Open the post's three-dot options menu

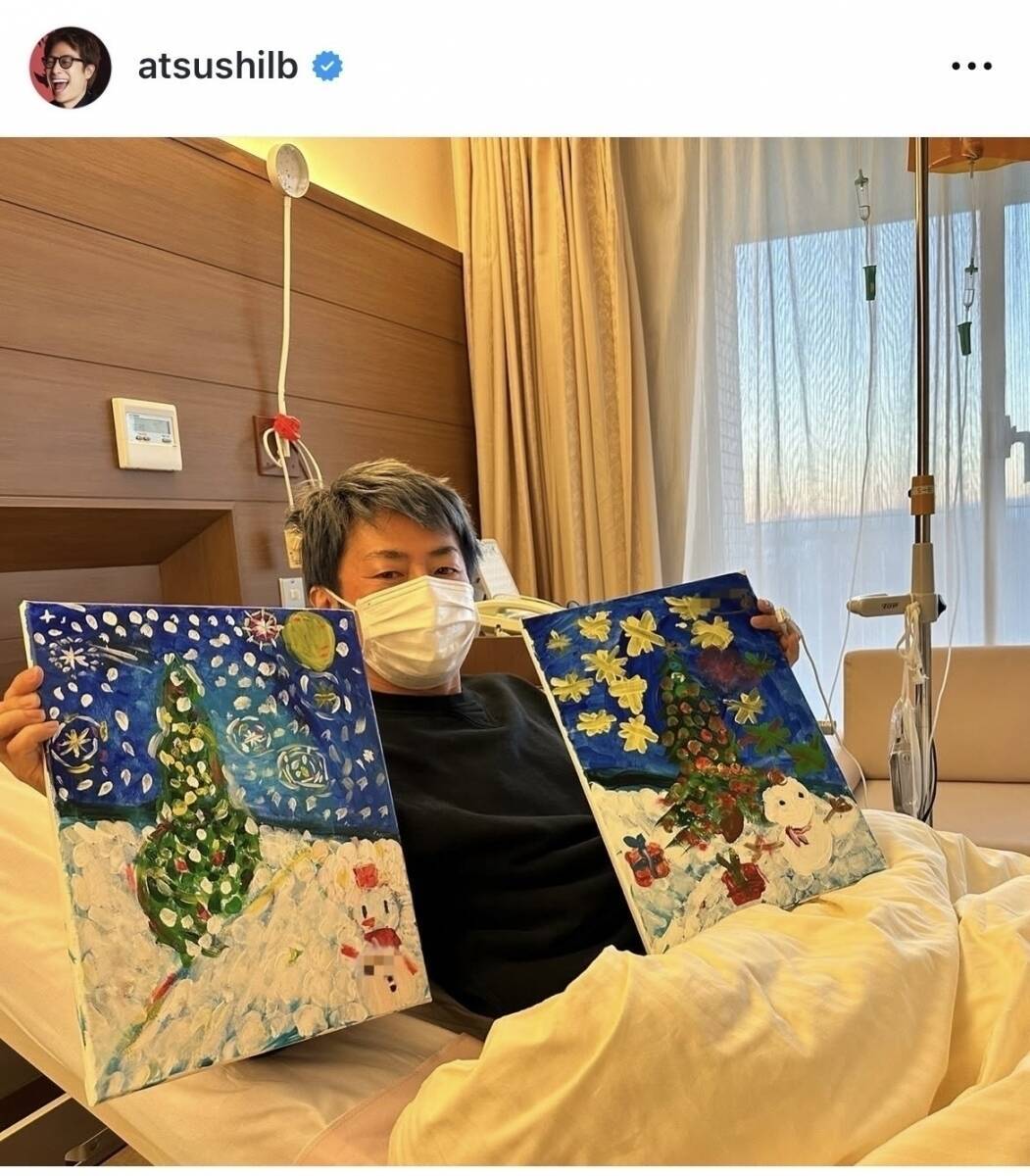point(971,67)
